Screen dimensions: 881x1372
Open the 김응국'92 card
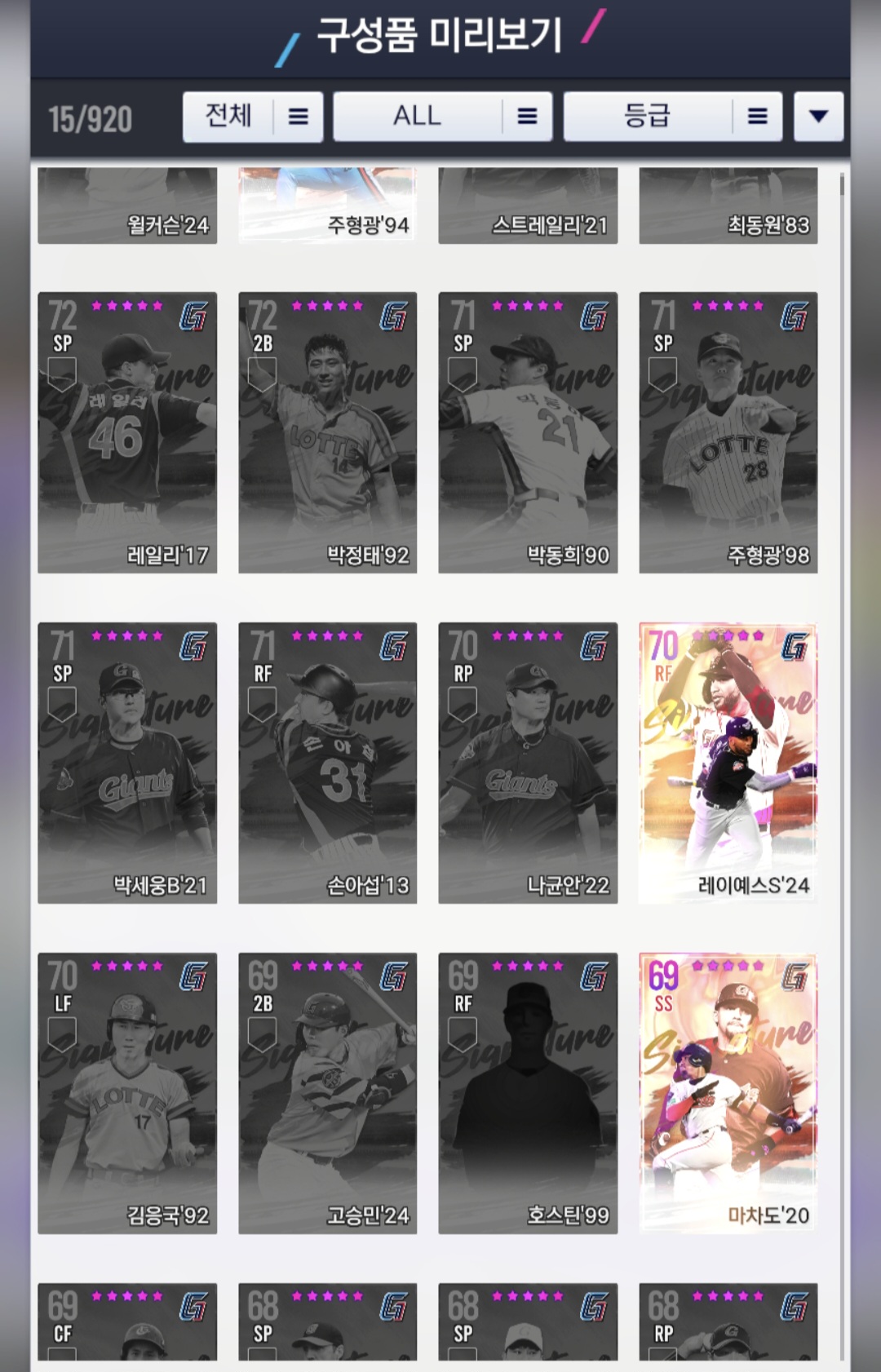(x=127, y=1093)
